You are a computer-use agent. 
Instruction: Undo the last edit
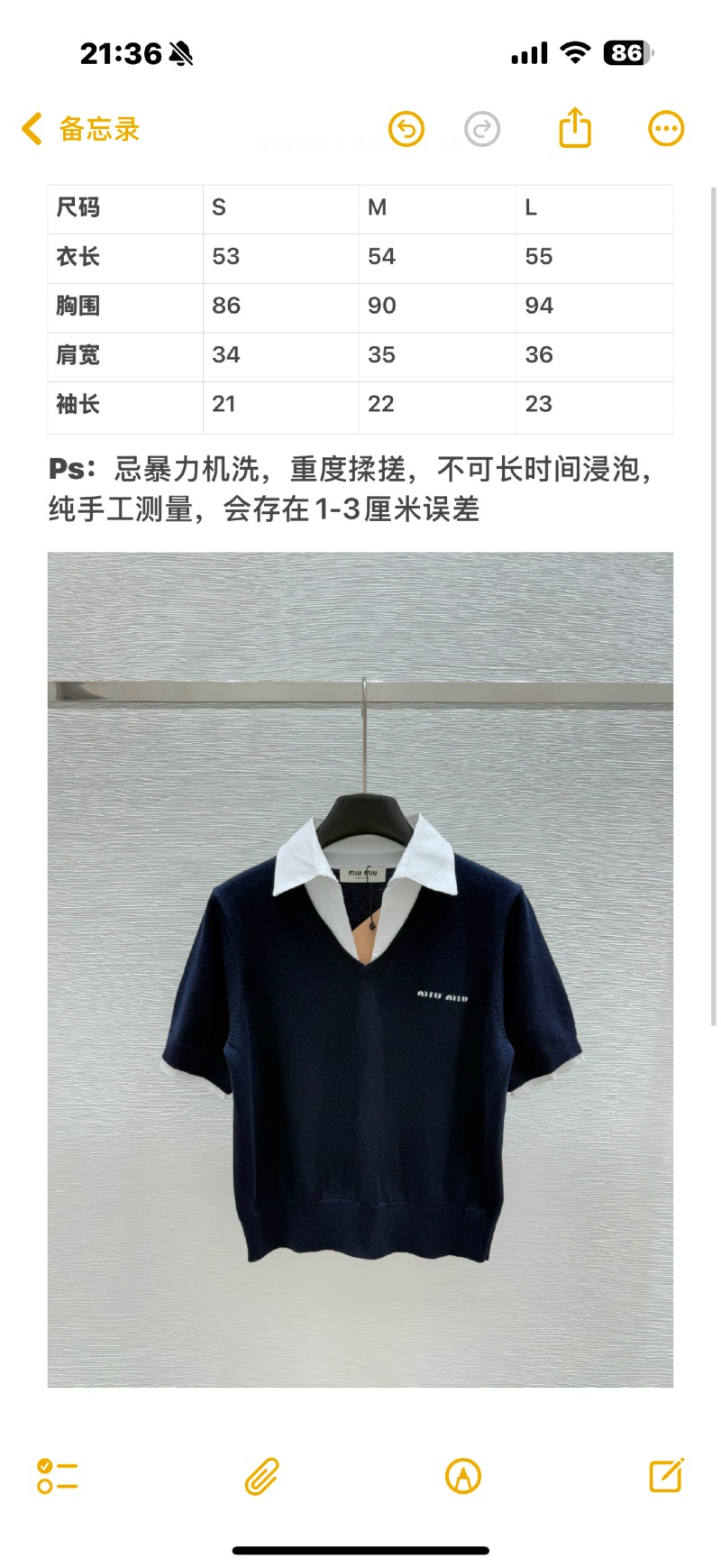point(406,129)
